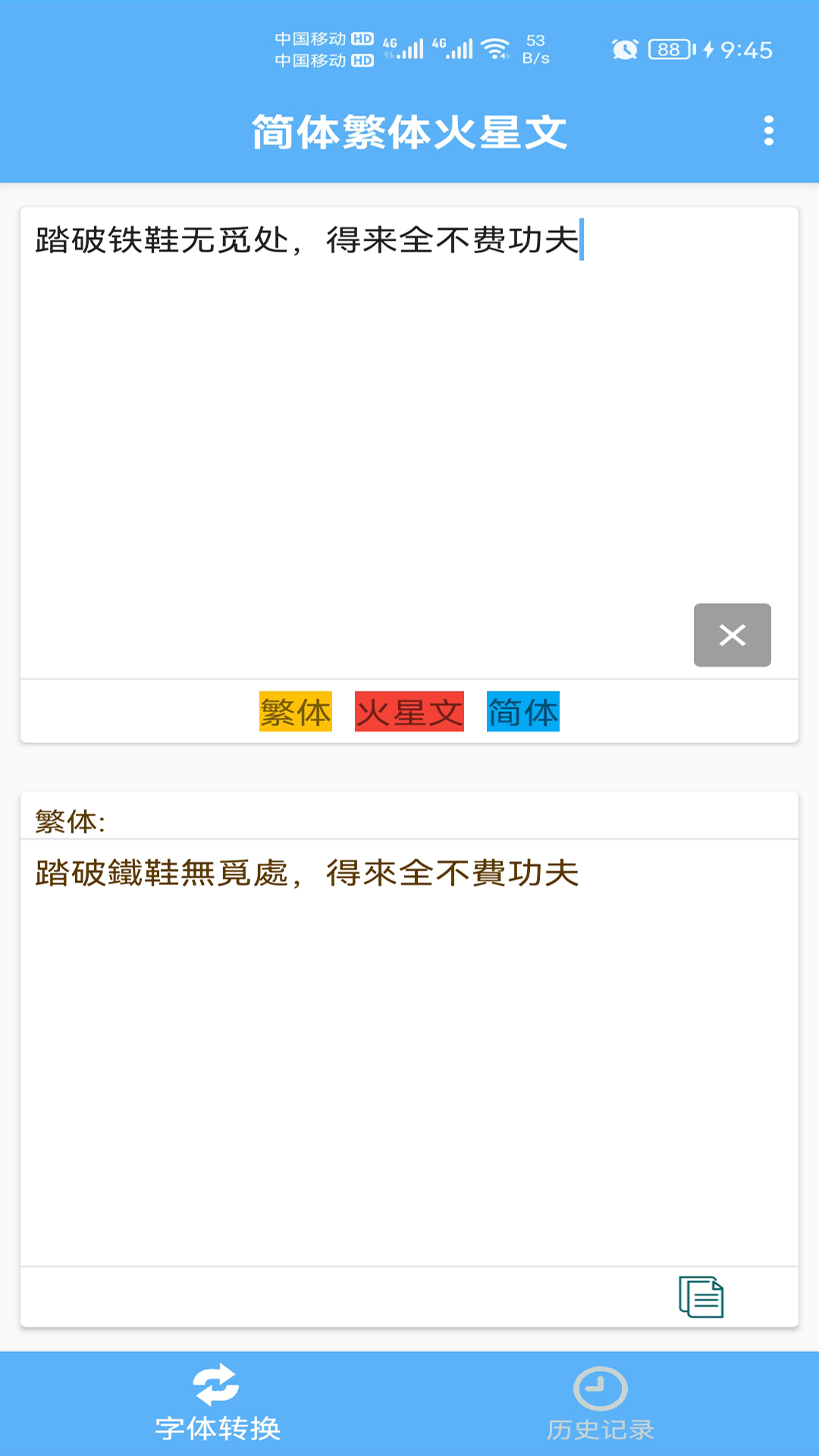Tap the WiFi icon in status bar
Viewport: 819px width, 1456px height.
[x=497, y=47]
